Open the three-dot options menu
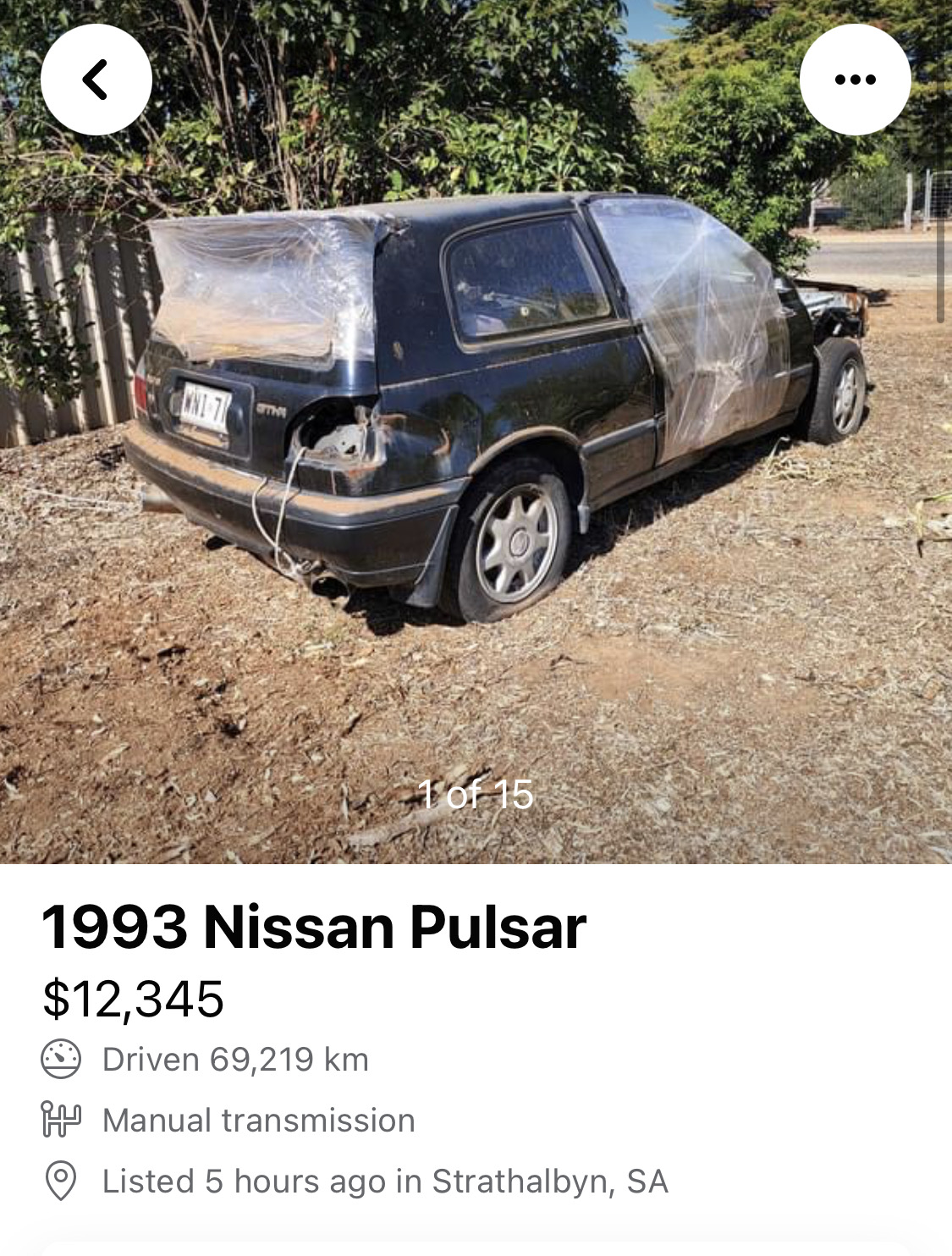Image resolution: width=952 pixels, height=1256 pixels. click(855, 80)
